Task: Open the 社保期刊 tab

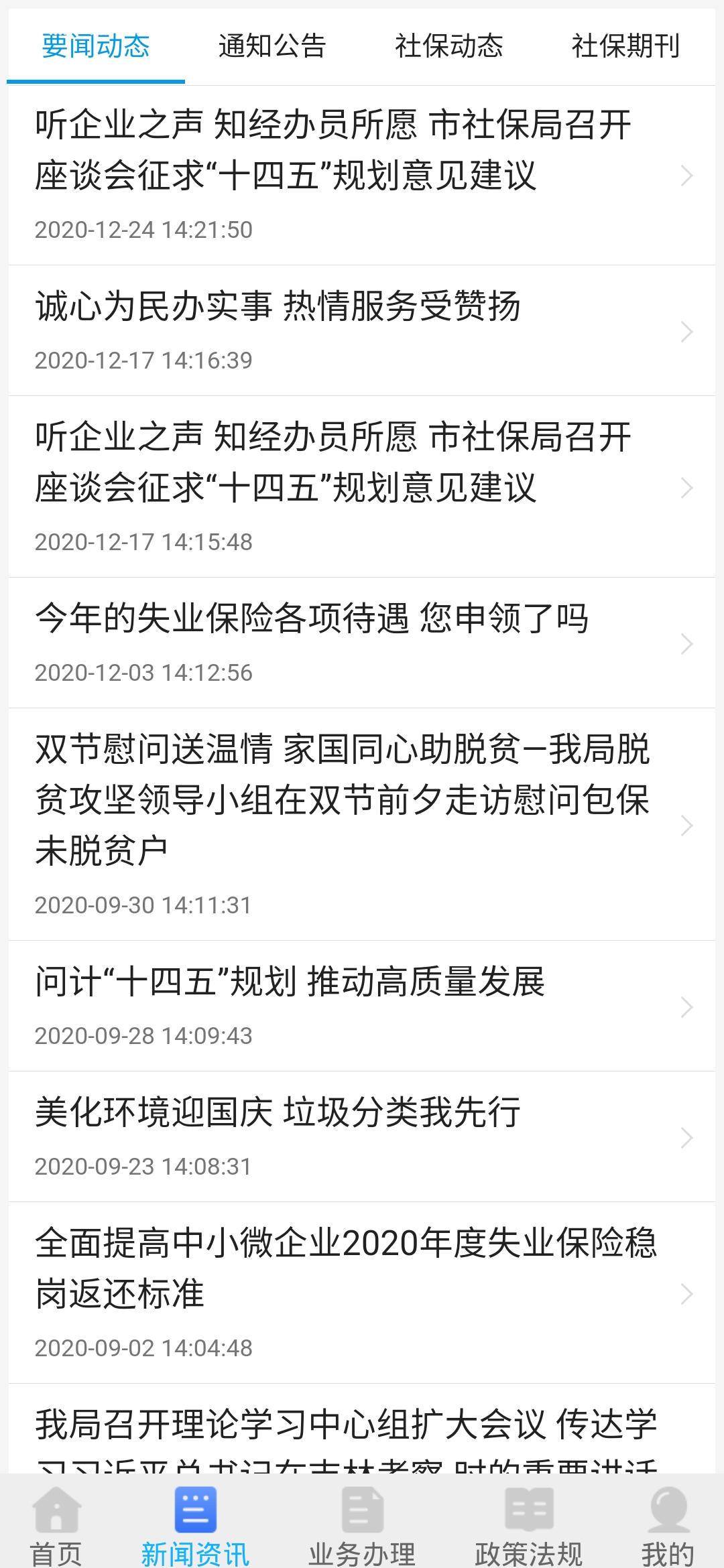Action: tap(625, 46)
